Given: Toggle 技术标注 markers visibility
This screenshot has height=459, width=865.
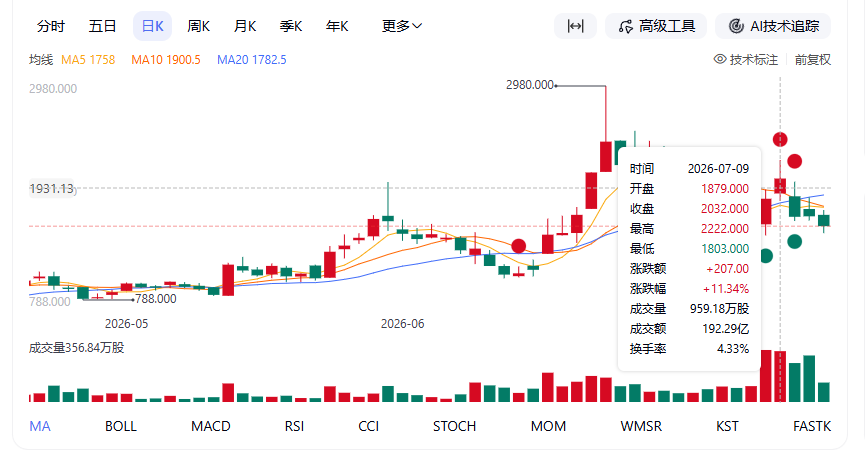Looking at the screenshot, I should point(746,60).
